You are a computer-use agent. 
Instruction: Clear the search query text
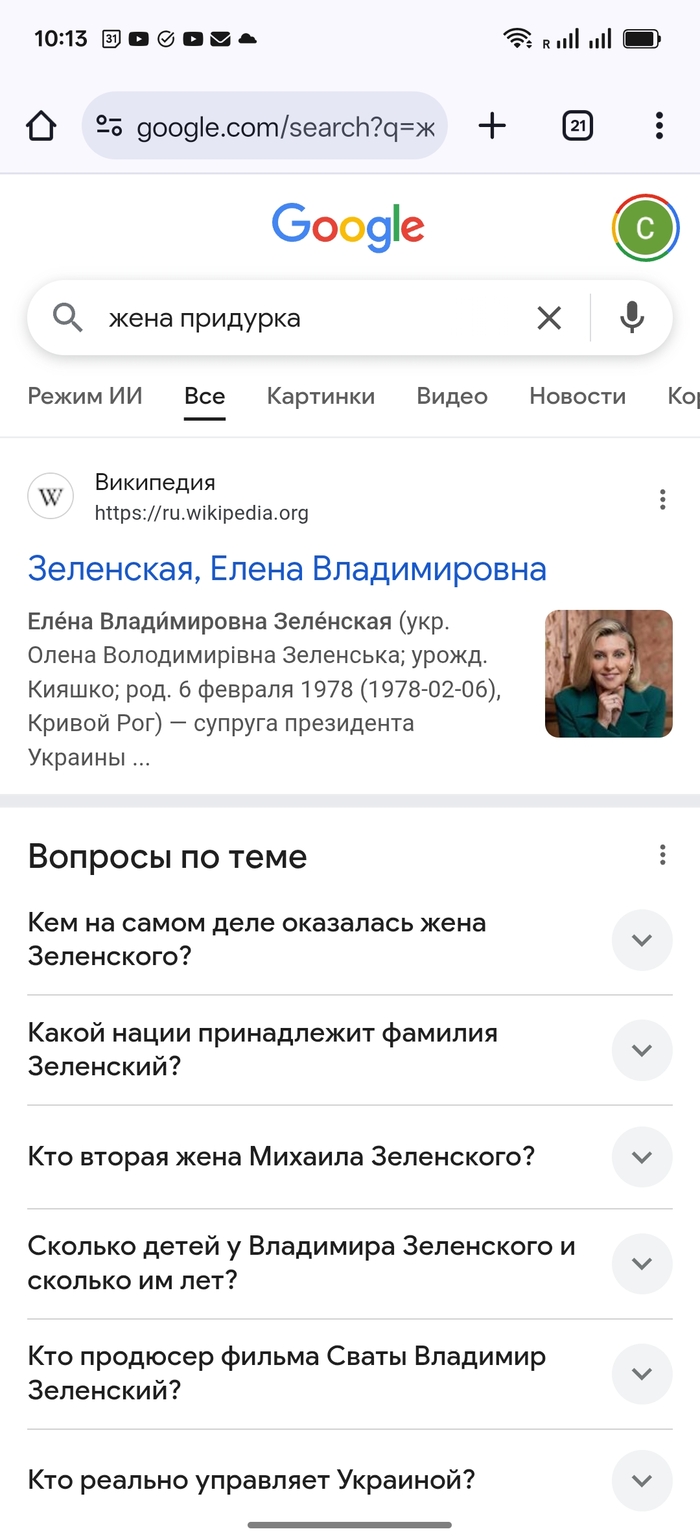(x=549, y=318)
